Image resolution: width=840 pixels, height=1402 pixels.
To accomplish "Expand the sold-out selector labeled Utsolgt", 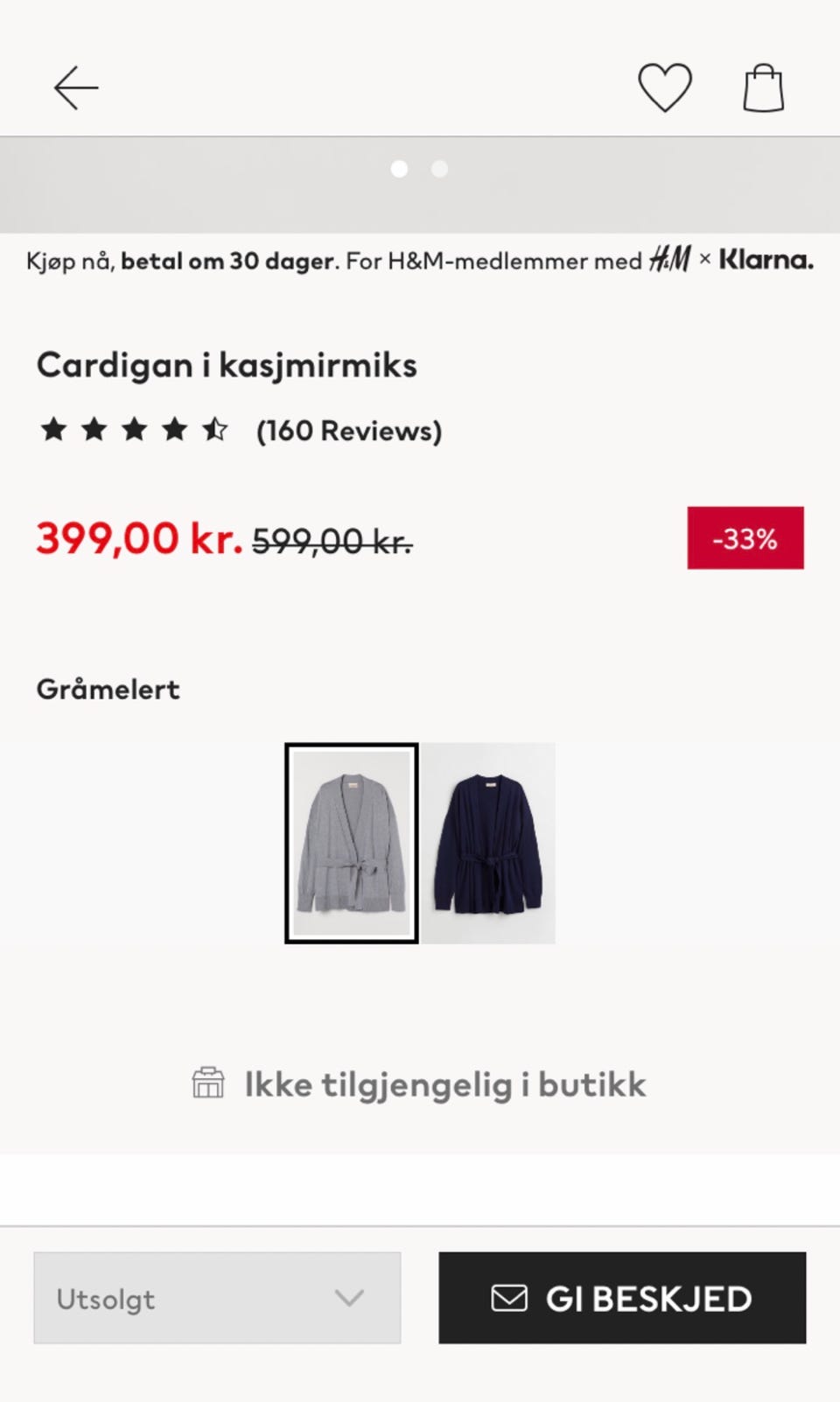I will click(x=216, y=1298).
